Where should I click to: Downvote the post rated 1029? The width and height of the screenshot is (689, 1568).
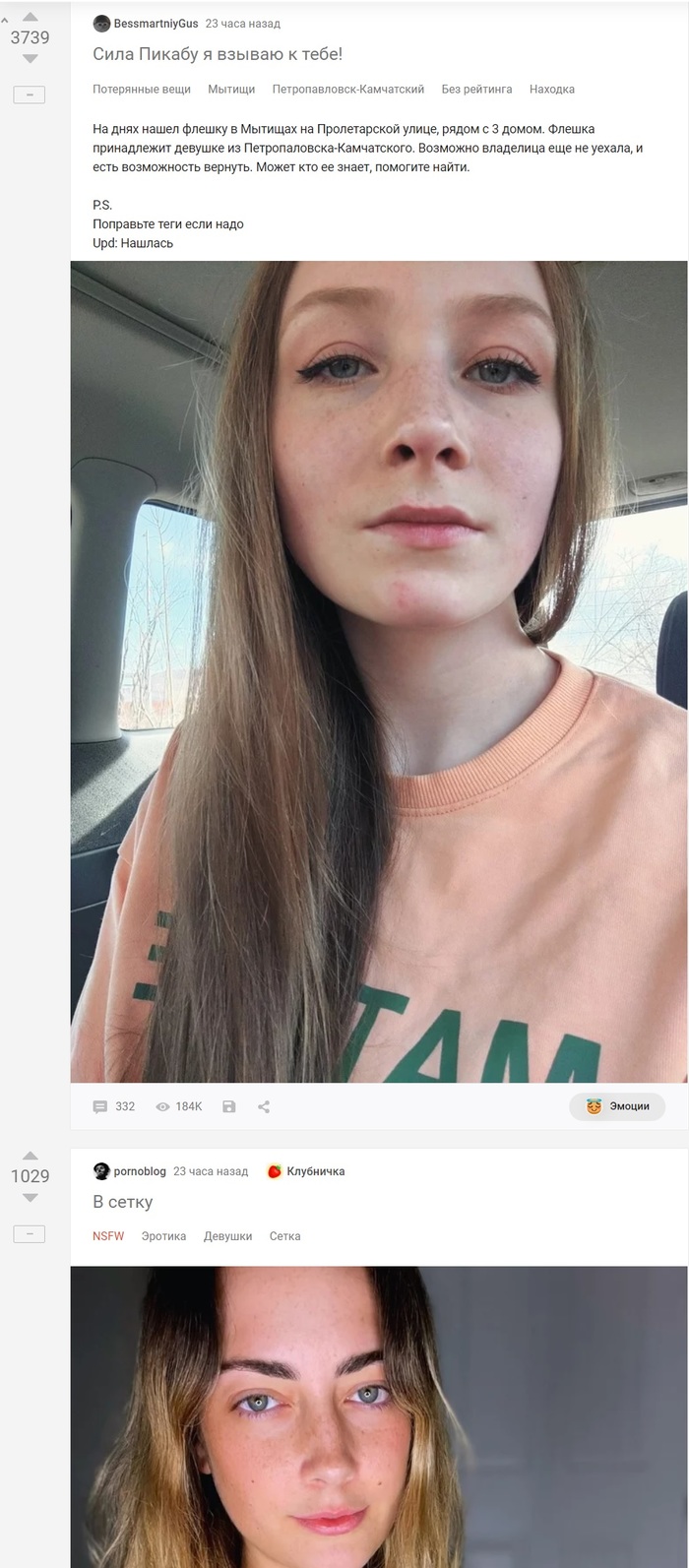point(30,1198)
